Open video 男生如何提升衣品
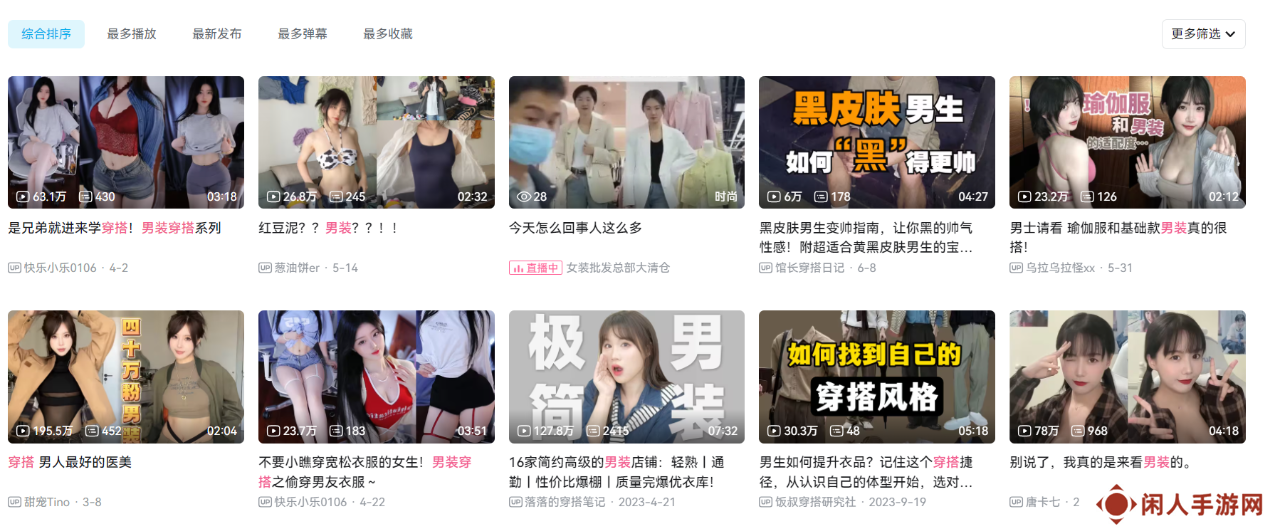Viewport: 1280px width, 530px height. [x=876, y=376]
